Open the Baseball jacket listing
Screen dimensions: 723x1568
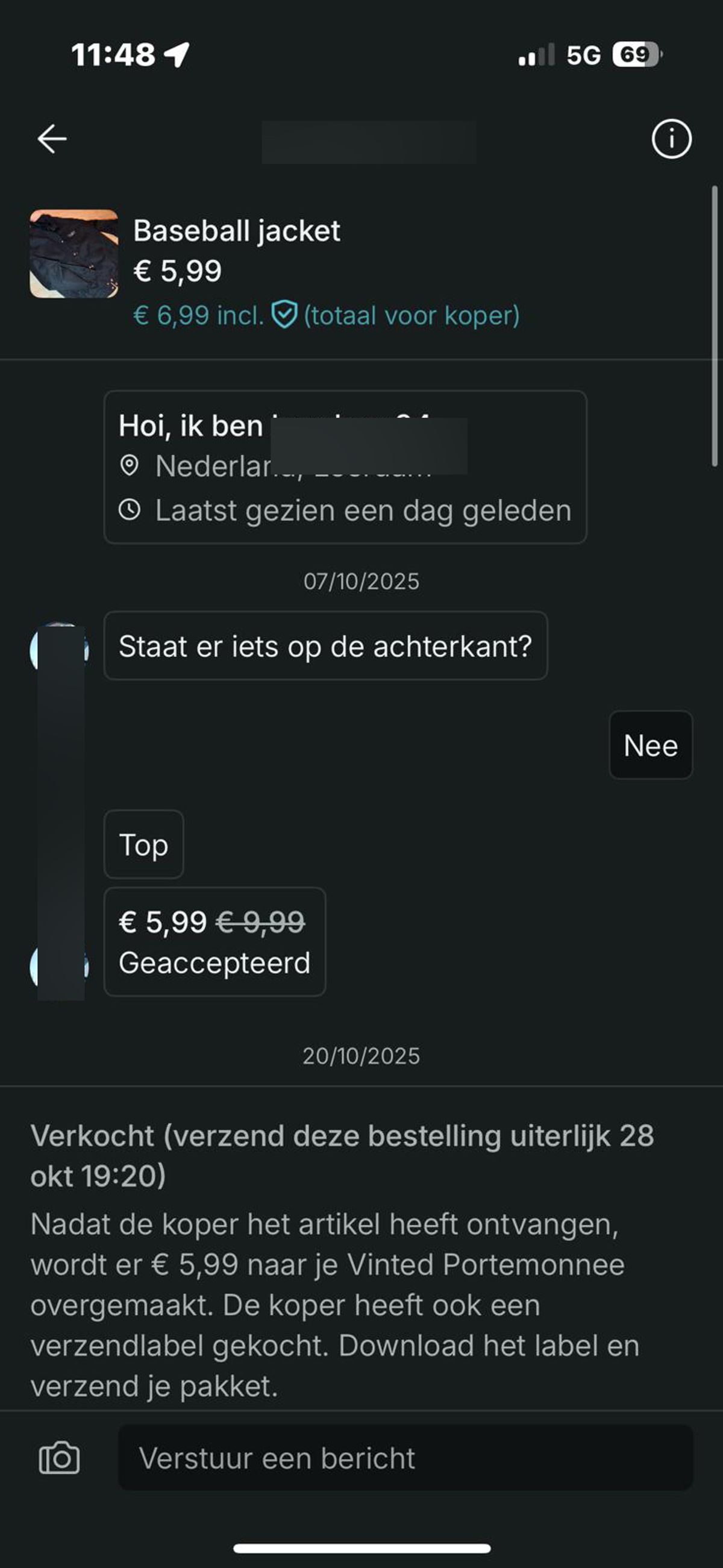237,231
